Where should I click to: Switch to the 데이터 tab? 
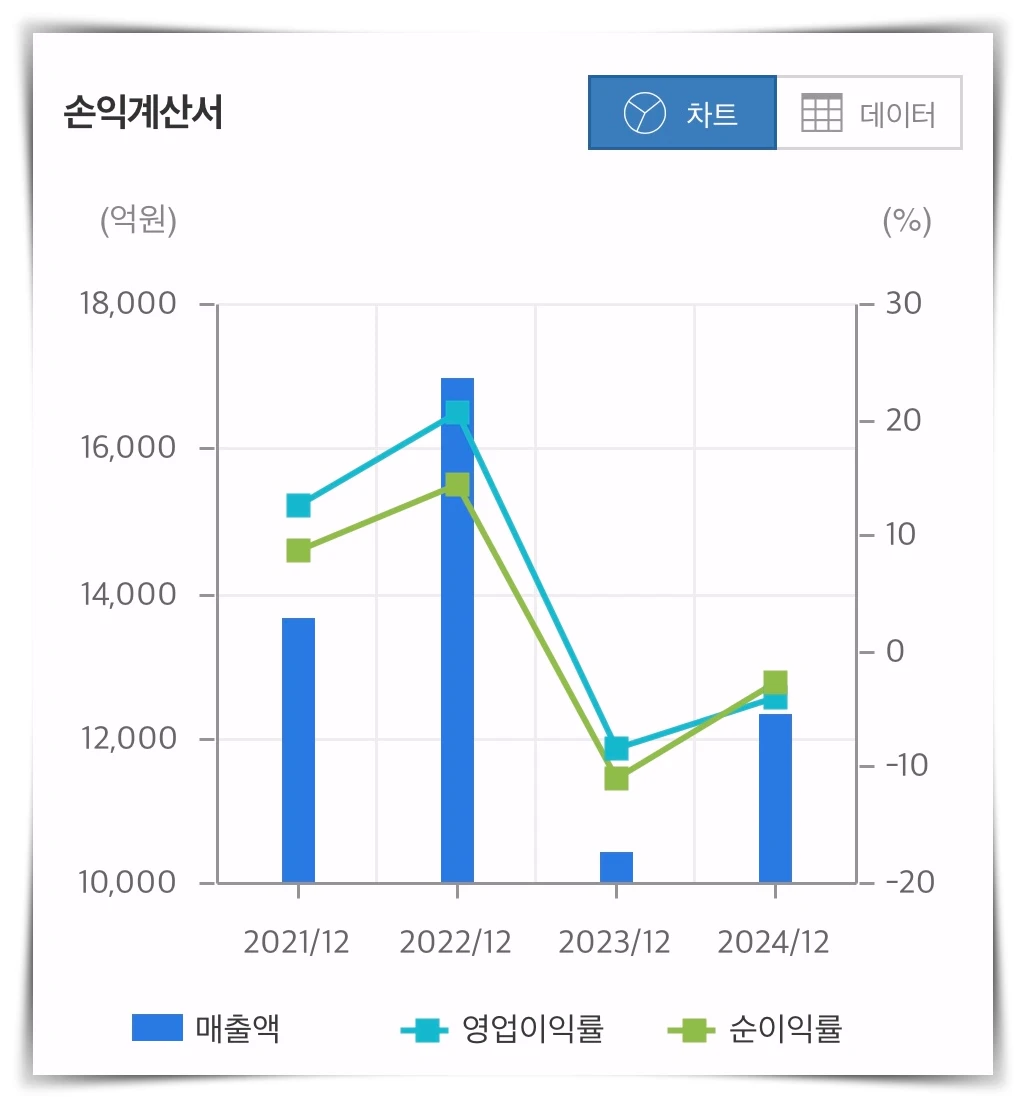[869, 113]
